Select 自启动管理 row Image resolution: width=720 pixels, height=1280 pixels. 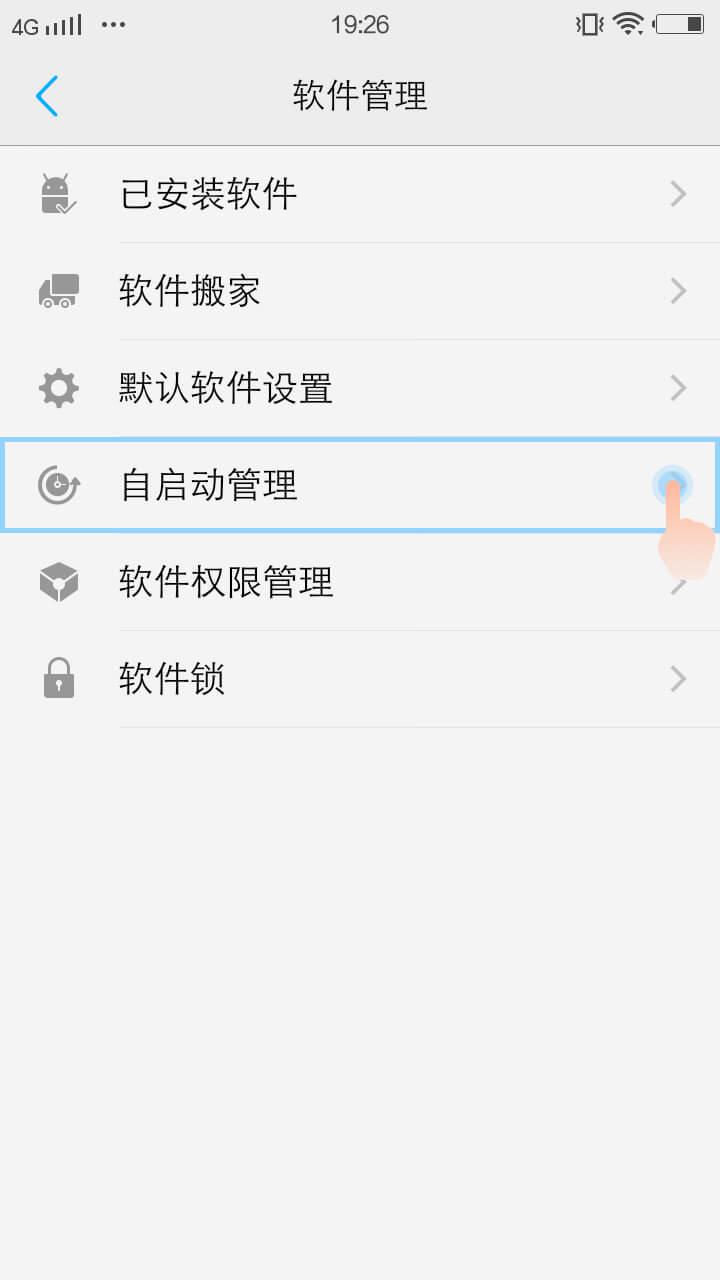360,485
